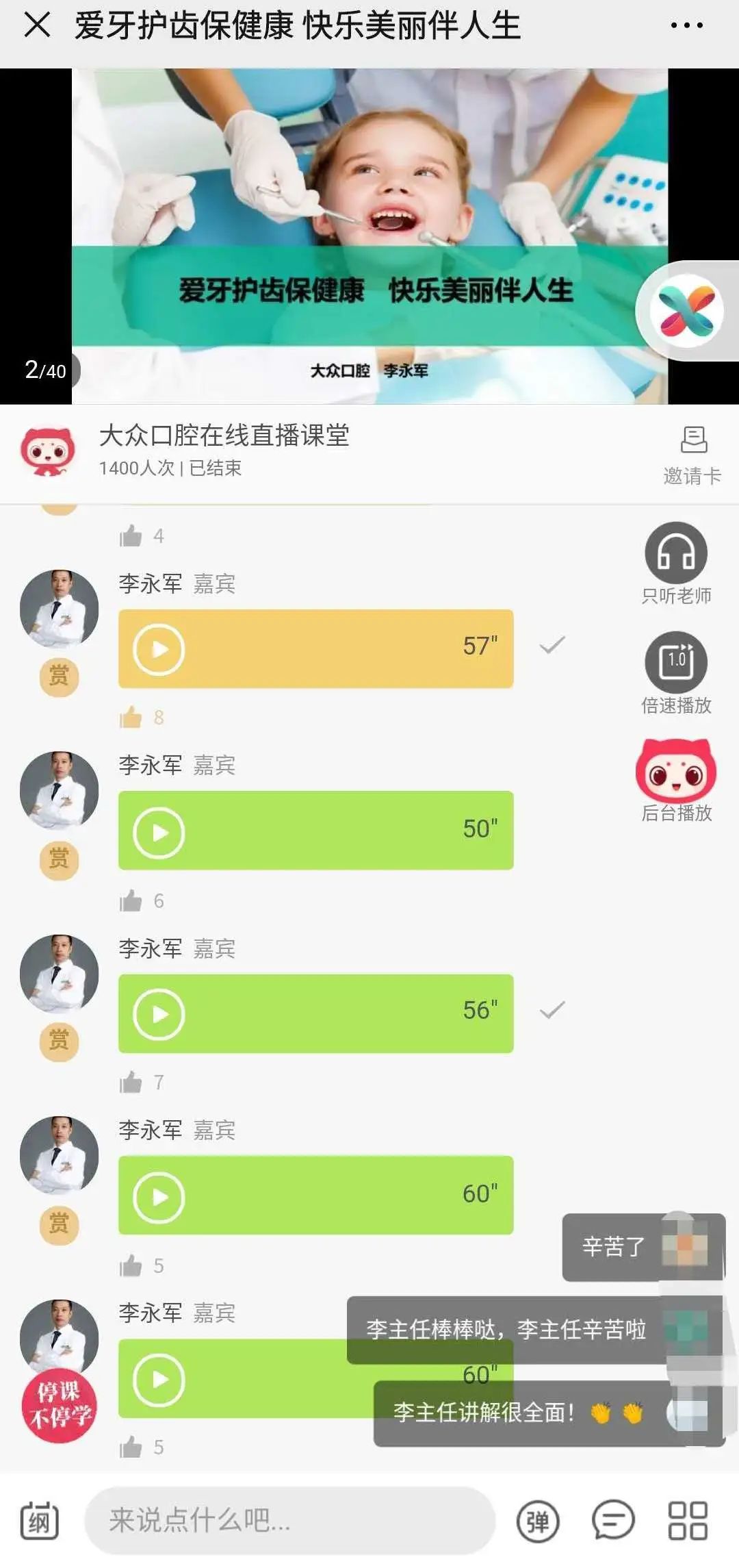Tap the 来说点什么吧 comment field
The width and height of the screenshot is (739, 1568).
point(289,1521)
